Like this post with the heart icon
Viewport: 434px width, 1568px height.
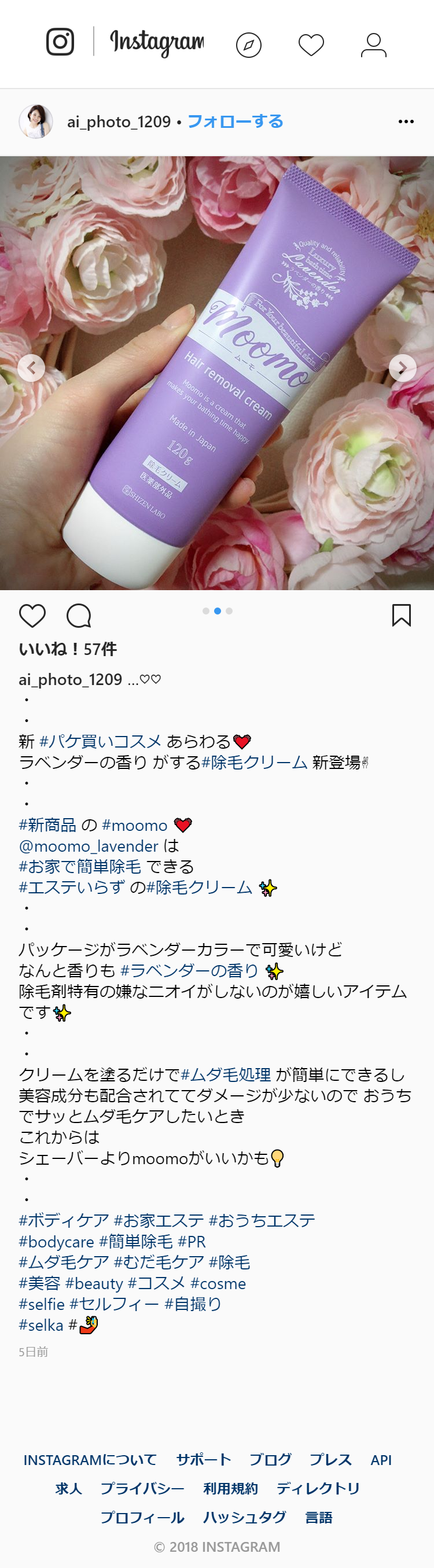click(32, 616)
